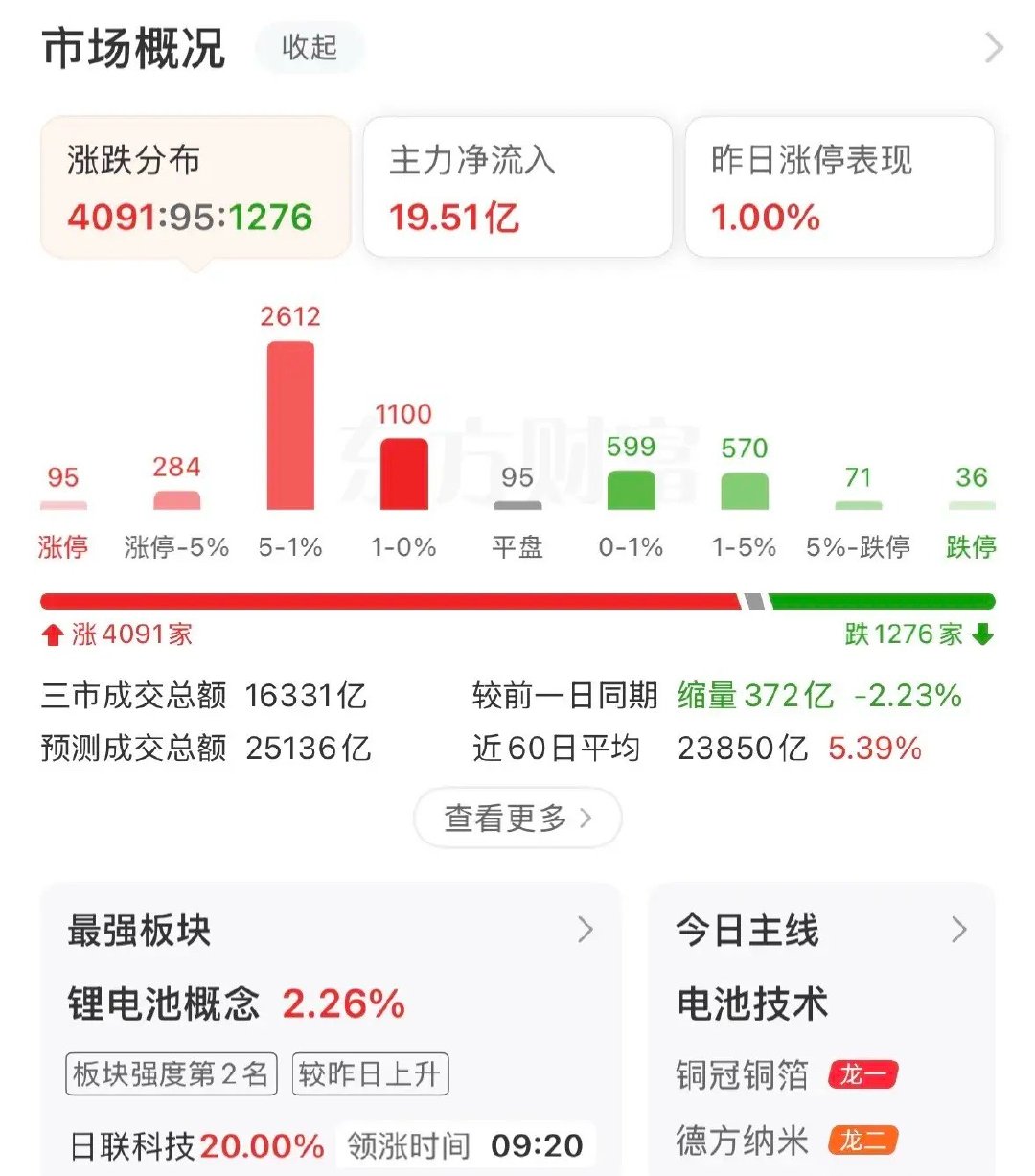The image size is (1035, 1176).
Task: Select the 跌停 bar showing 36 stocks
Action: (x=971, y=503)
